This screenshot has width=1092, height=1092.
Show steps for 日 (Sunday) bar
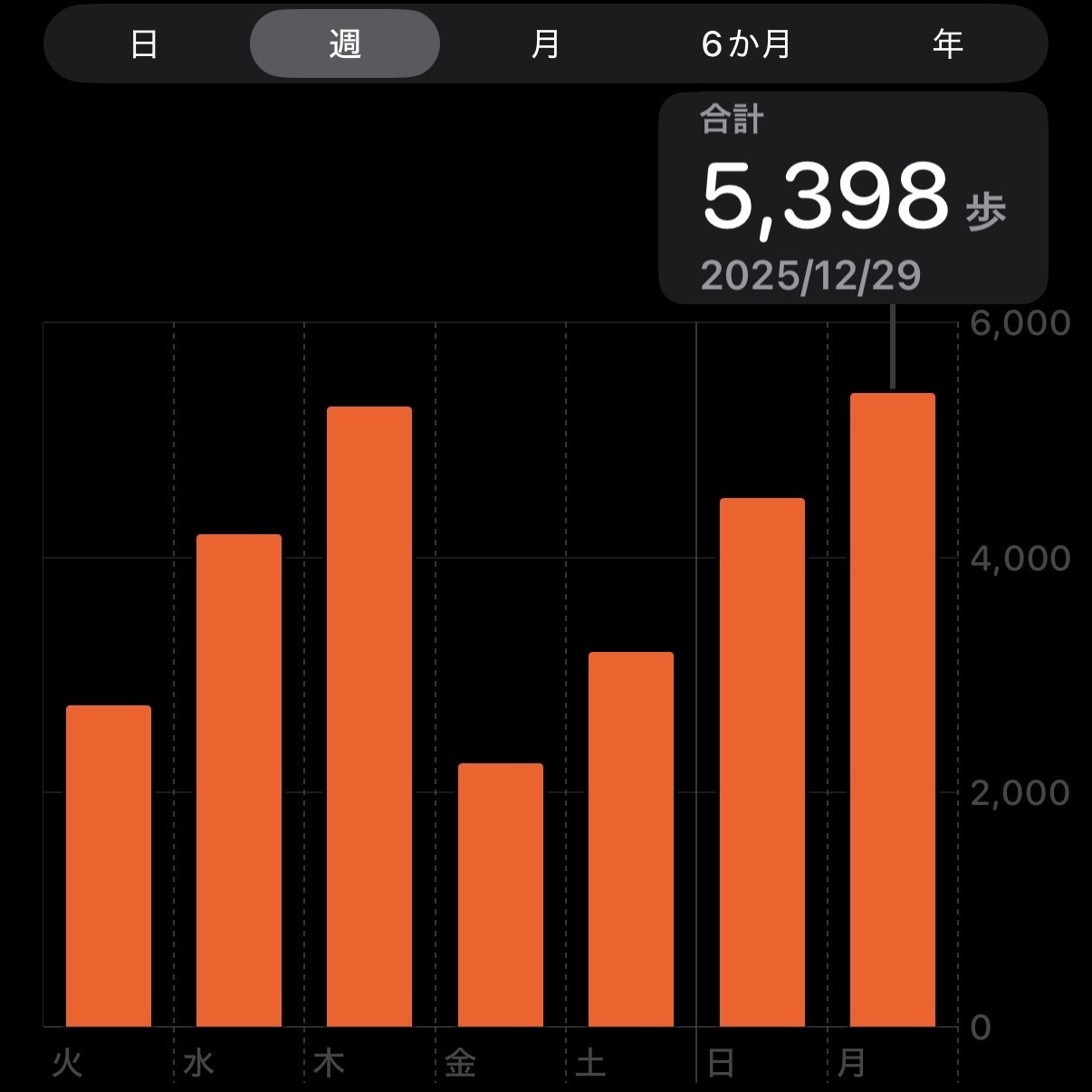[x=762, y=762]
